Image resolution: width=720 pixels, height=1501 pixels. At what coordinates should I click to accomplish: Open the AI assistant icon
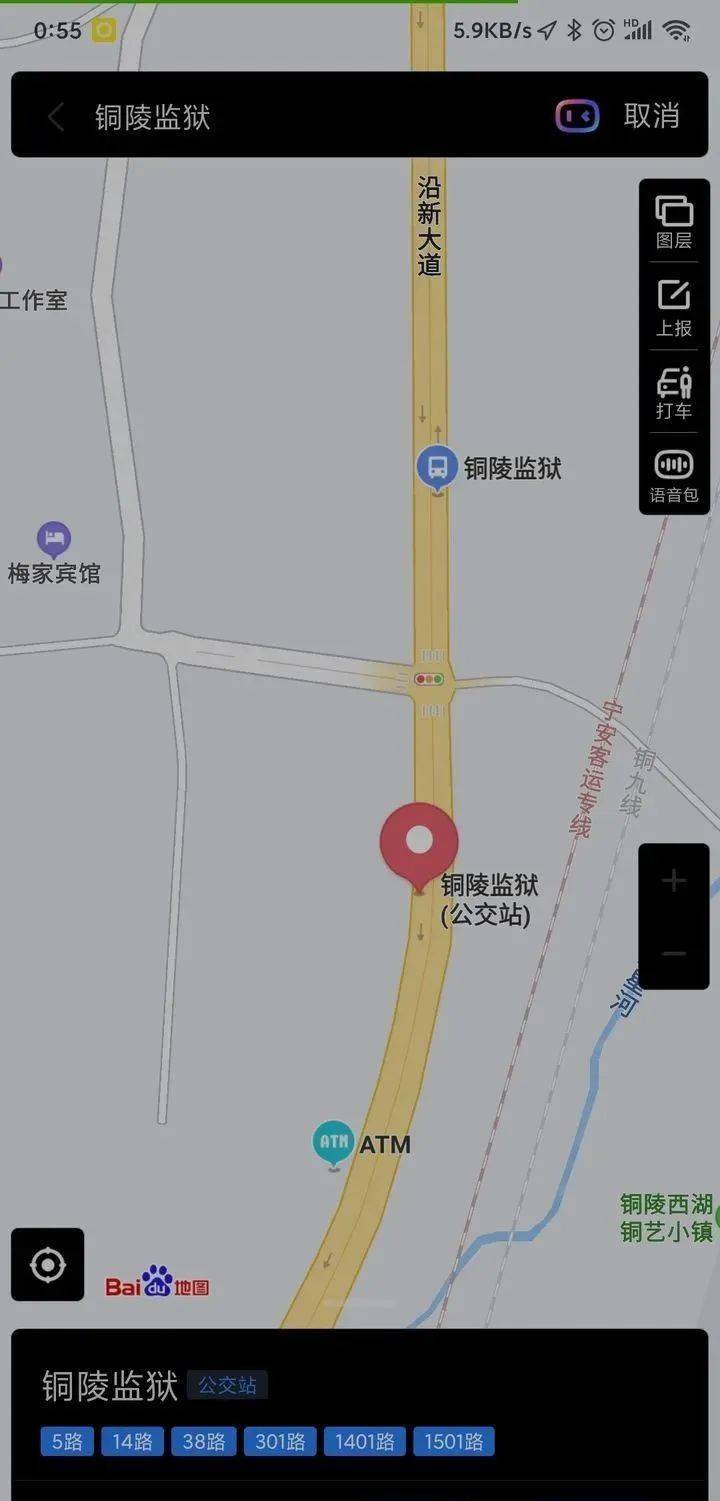577,116
